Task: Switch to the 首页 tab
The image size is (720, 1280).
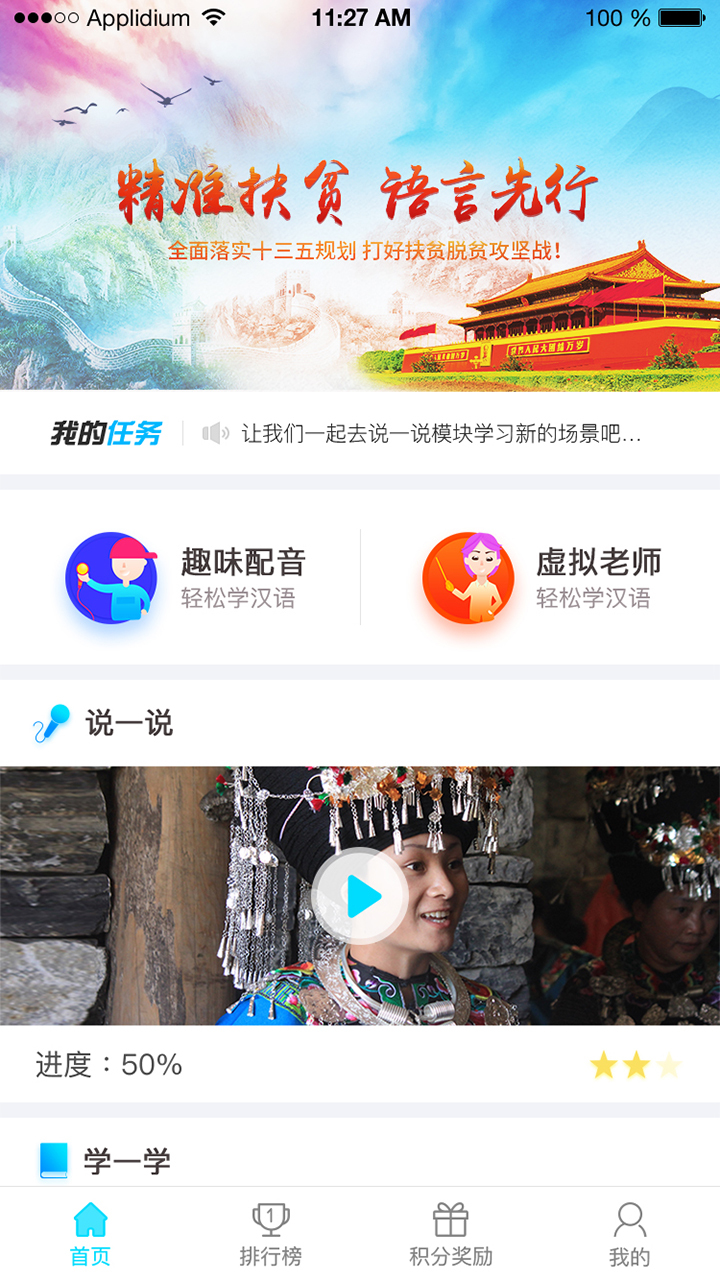Action: pyautogui.click(x=90, y=1234)
